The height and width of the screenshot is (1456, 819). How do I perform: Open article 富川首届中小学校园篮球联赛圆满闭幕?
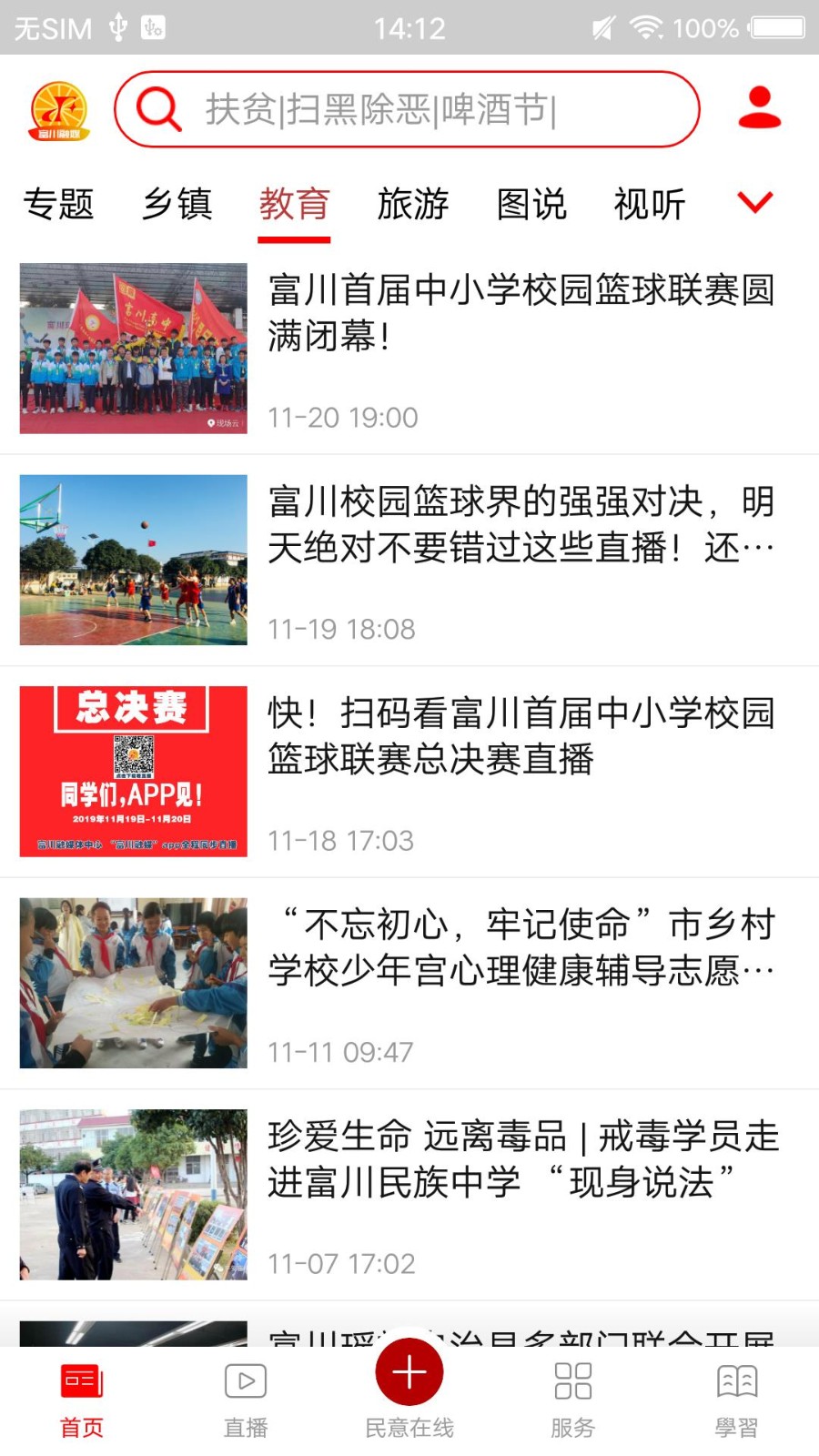coord(521,312)
